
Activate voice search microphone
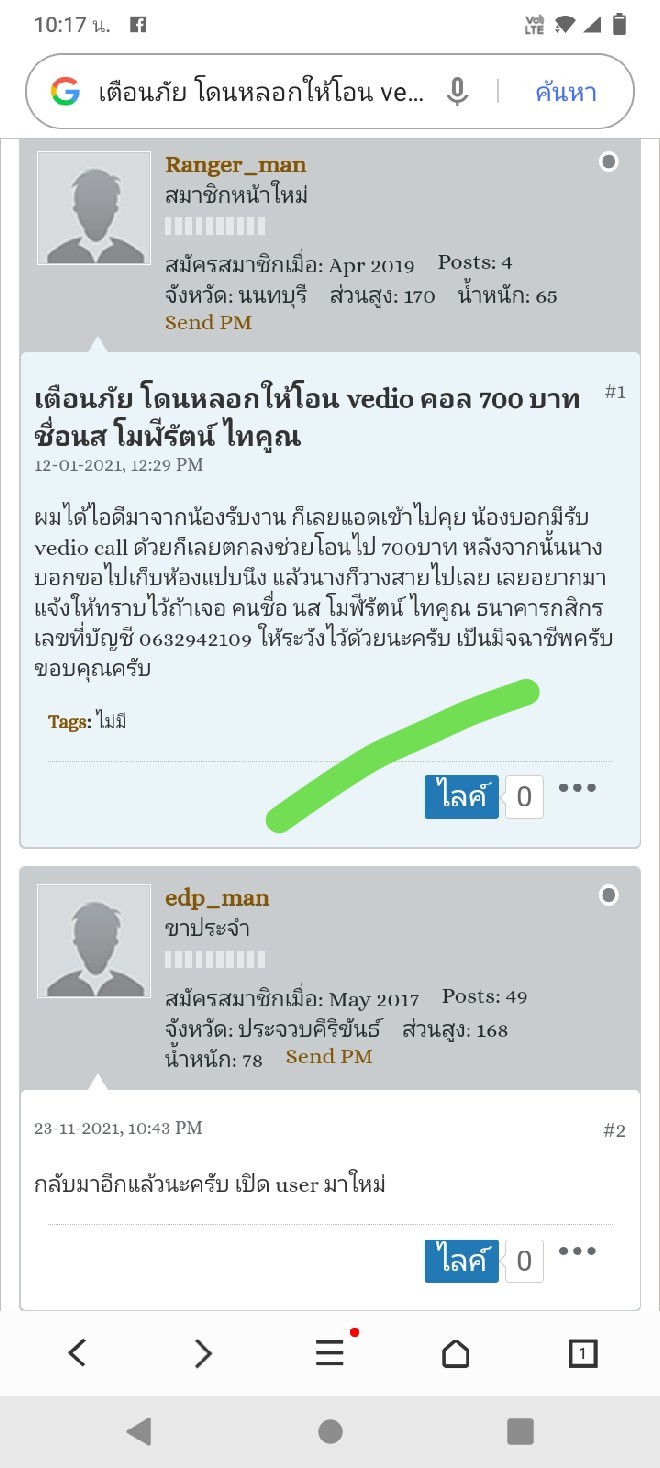[x=457, y=93]
